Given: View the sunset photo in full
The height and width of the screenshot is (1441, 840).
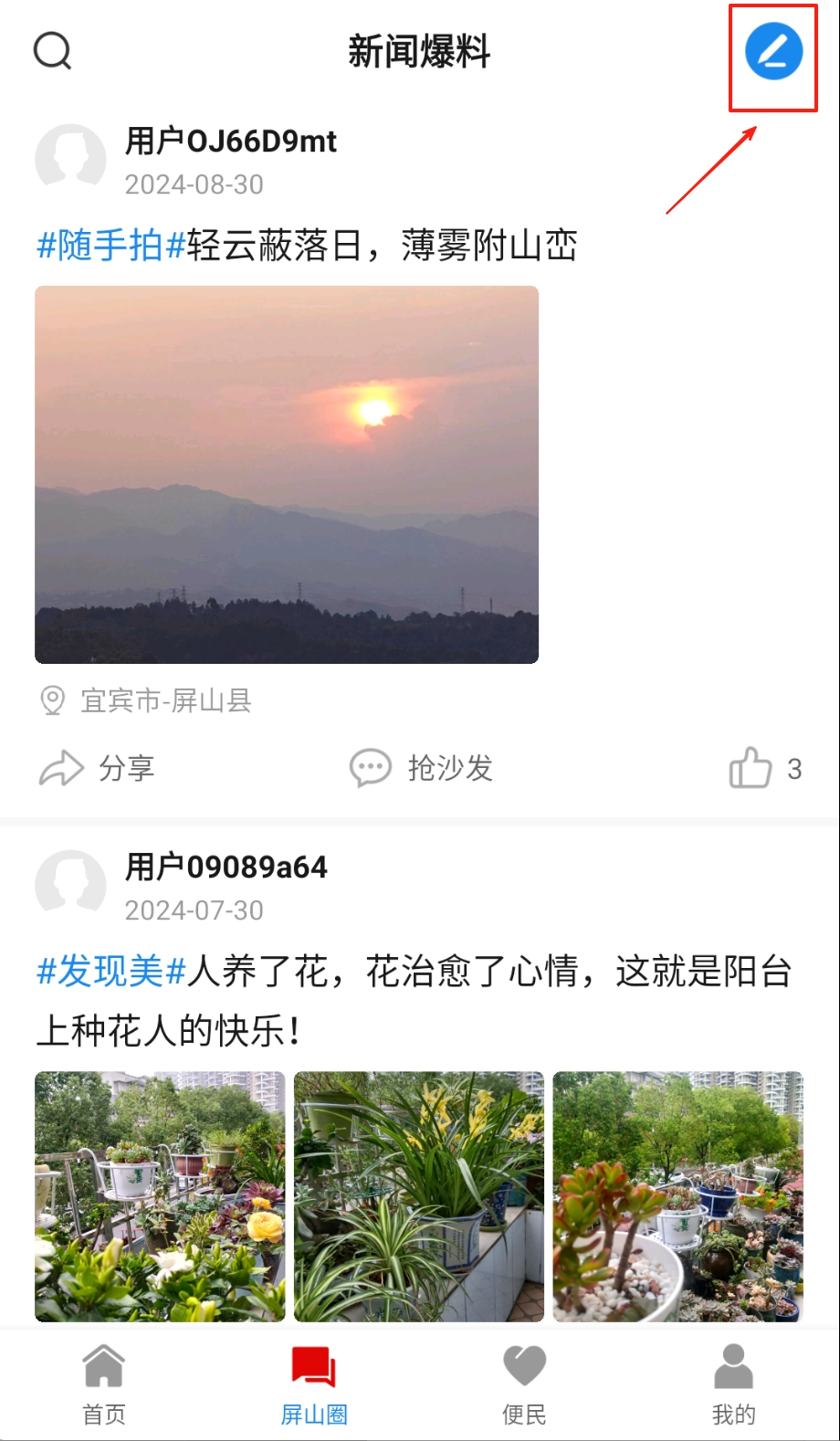Looking at the screenshot, I should 287,474.
